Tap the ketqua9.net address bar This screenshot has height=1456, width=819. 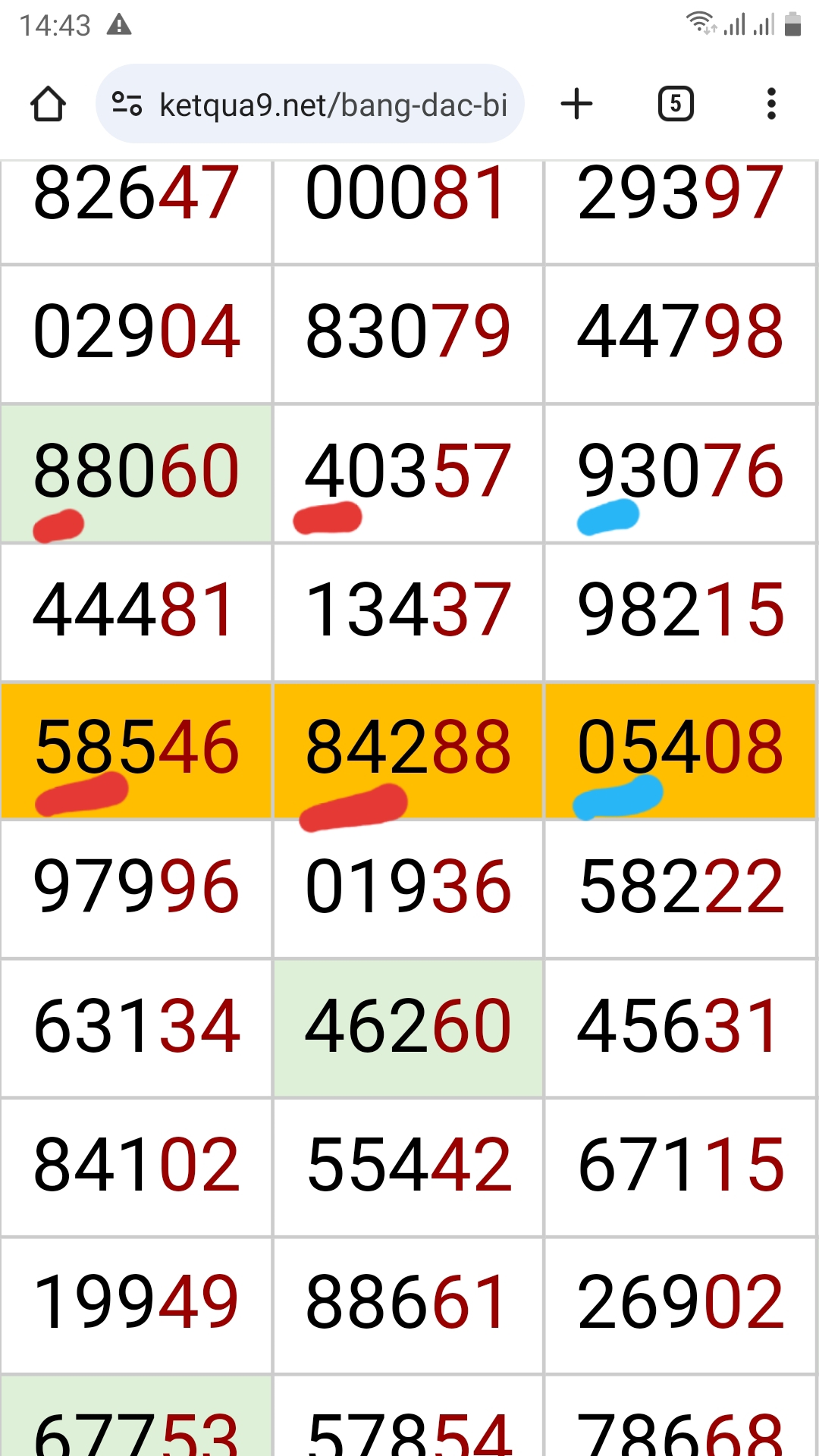pos(332,105)
